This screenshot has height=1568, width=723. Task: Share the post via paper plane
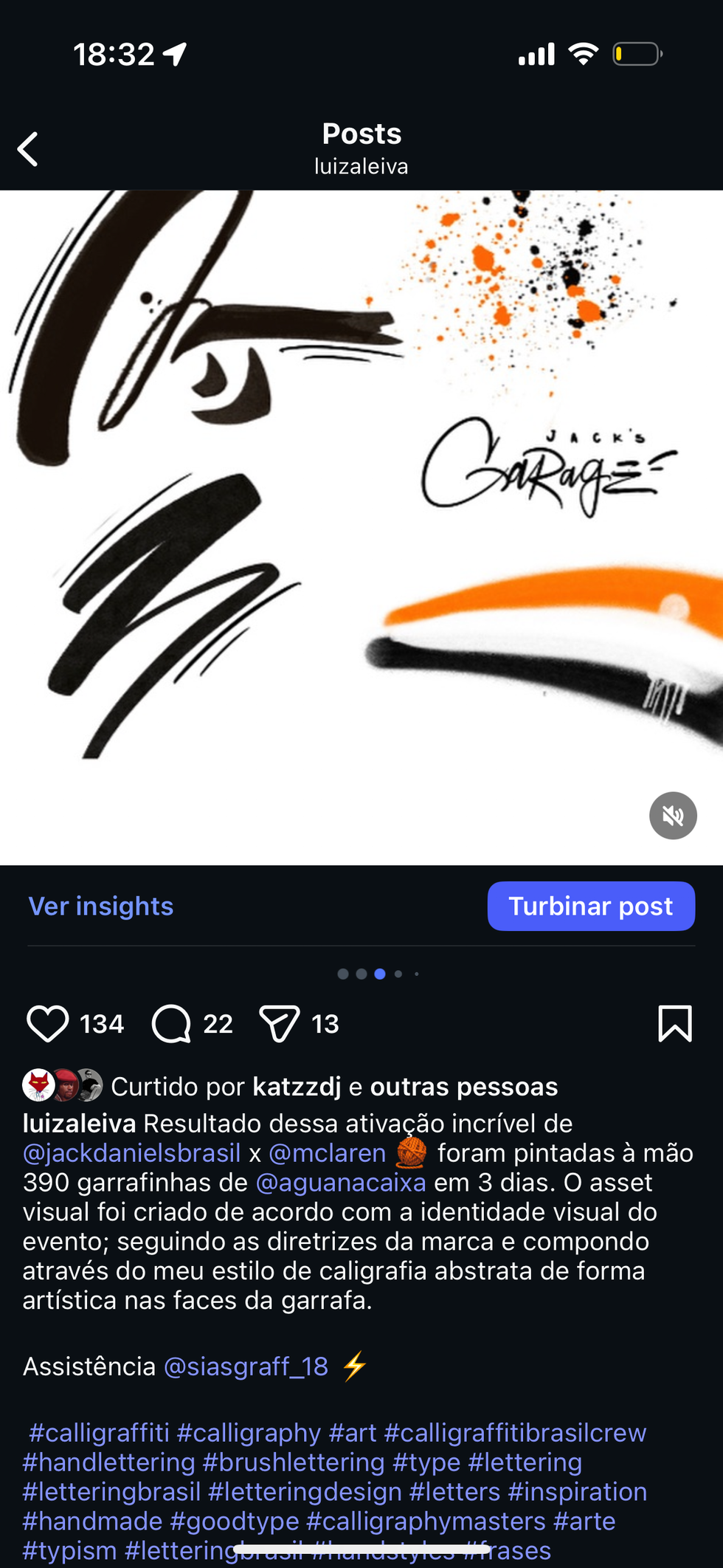click(280, 1024)
